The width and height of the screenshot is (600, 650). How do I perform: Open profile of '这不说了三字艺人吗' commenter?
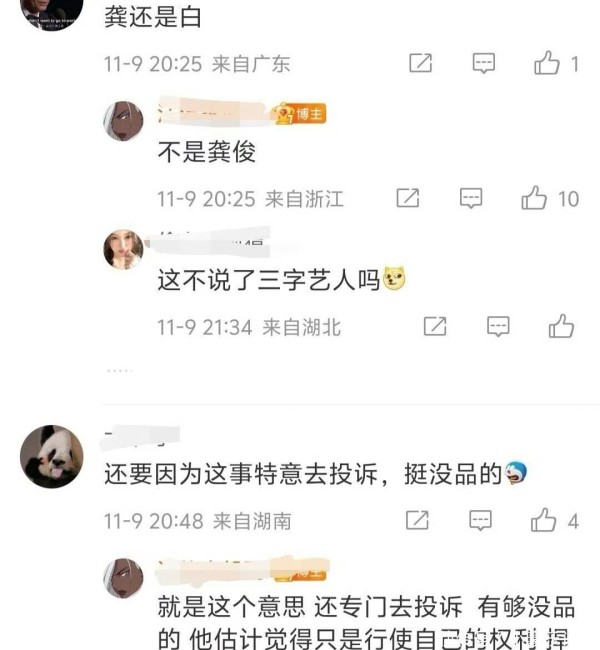click(123, 249)
